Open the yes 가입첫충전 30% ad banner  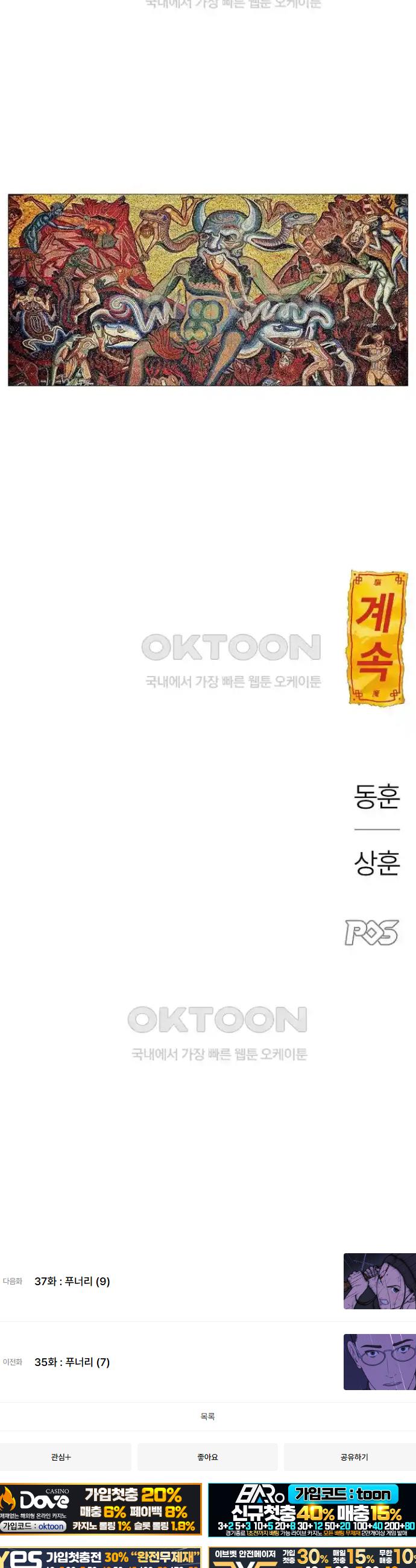[100, 1557]
